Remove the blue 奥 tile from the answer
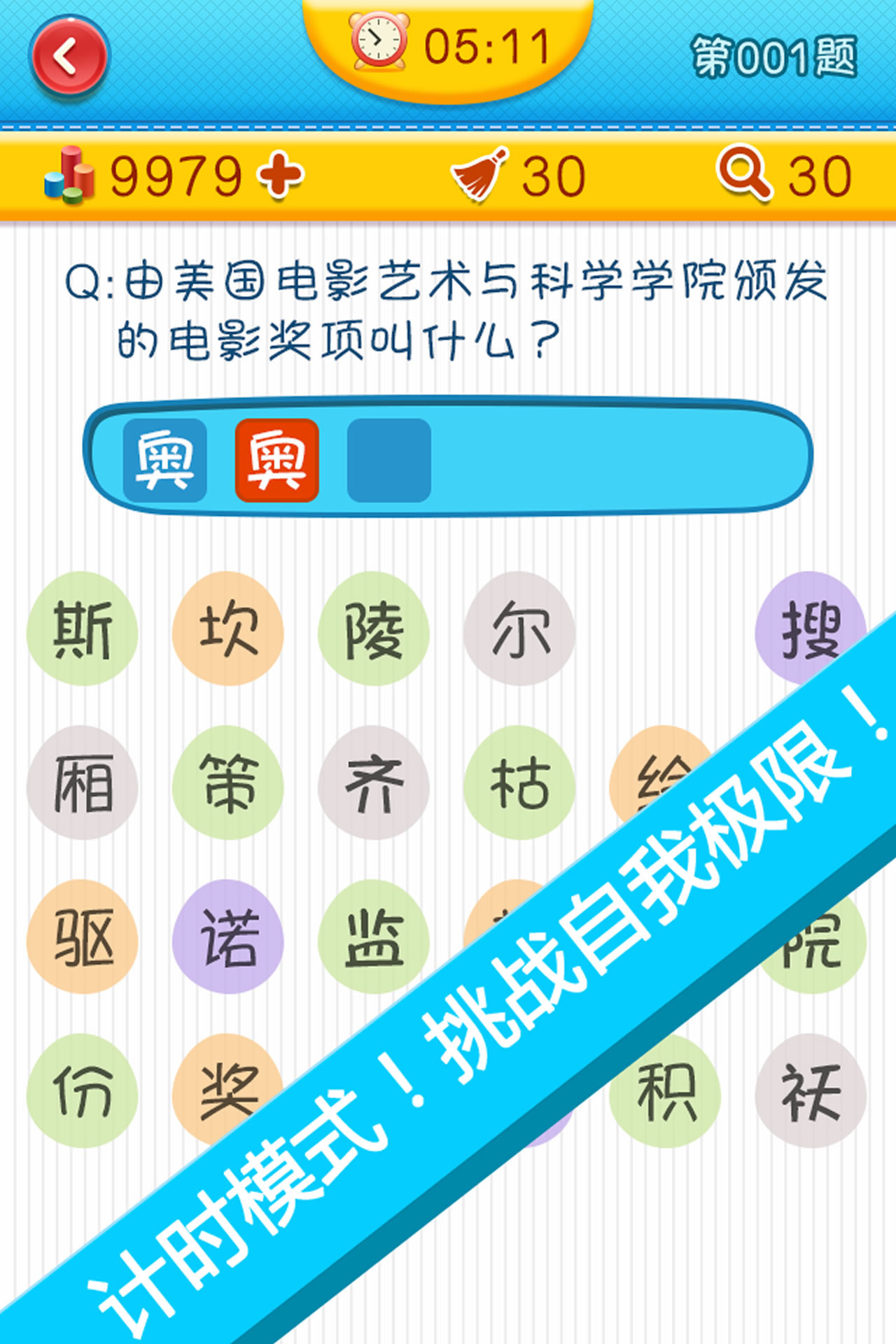Screen dimensions: 896x1344 click(x=164, y=460)
